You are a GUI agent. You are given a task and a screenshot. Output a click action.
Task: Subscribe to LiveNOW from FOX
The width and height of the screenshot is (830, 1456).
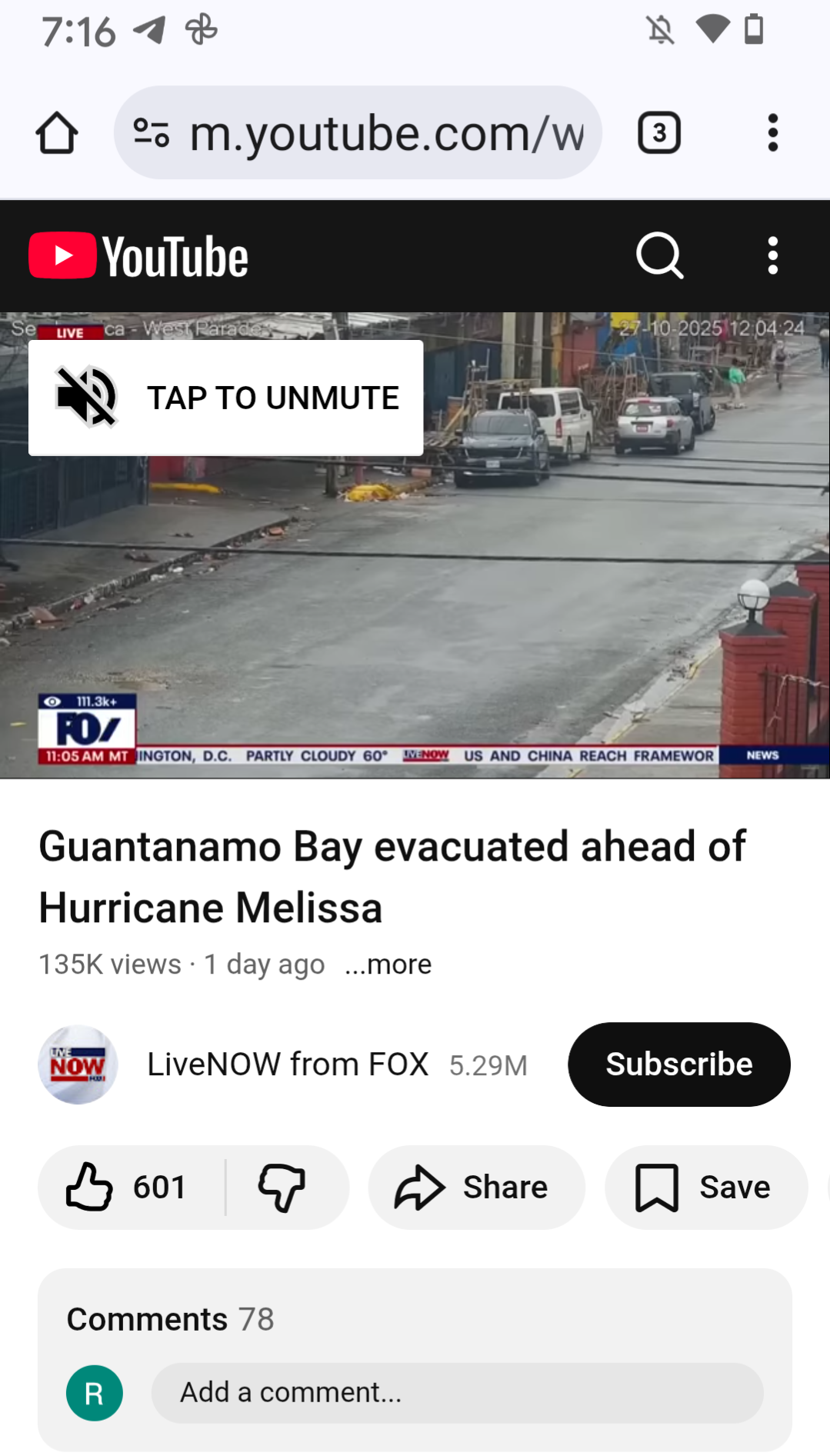point(678,1065)
